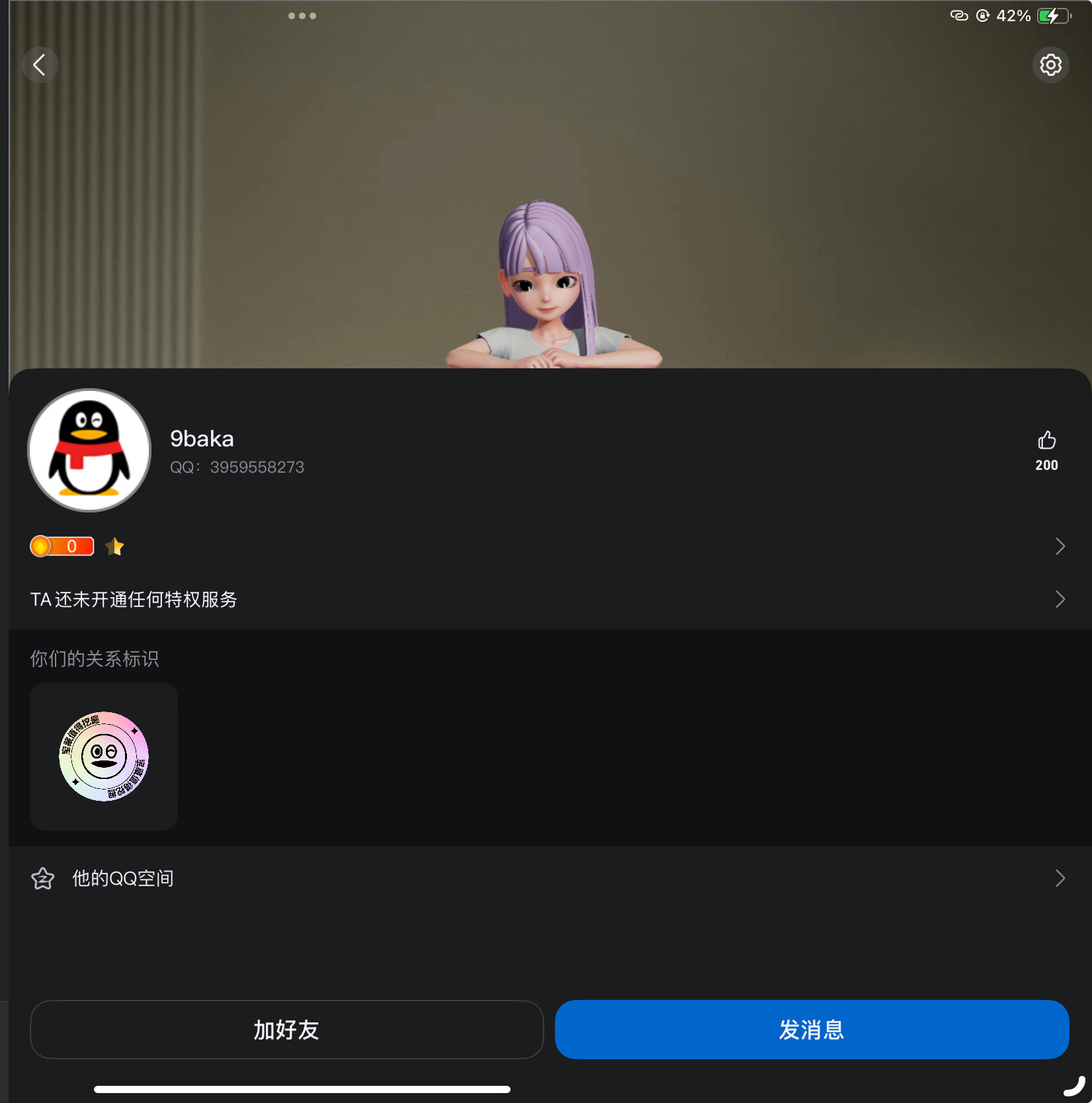Open the relationship badge card
The image size is (1092, 1103).
pyautogui.click(x=104, y=756)
